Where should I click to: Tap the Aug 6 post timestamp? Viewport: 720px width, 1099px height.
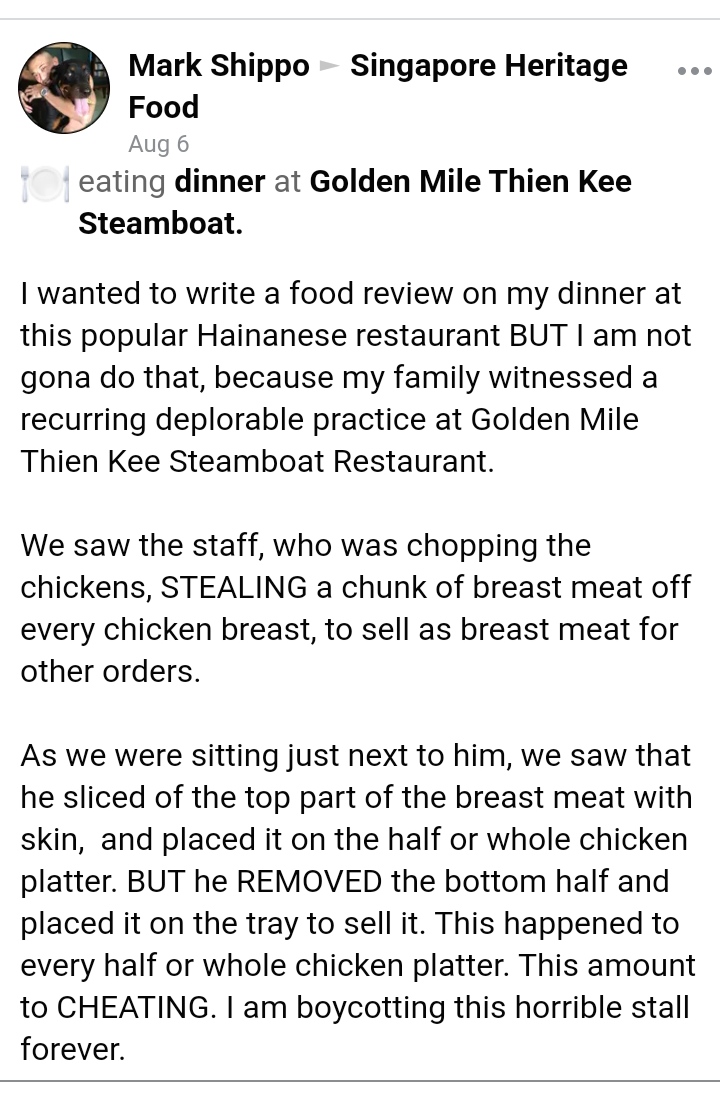[x=158, y=144]
